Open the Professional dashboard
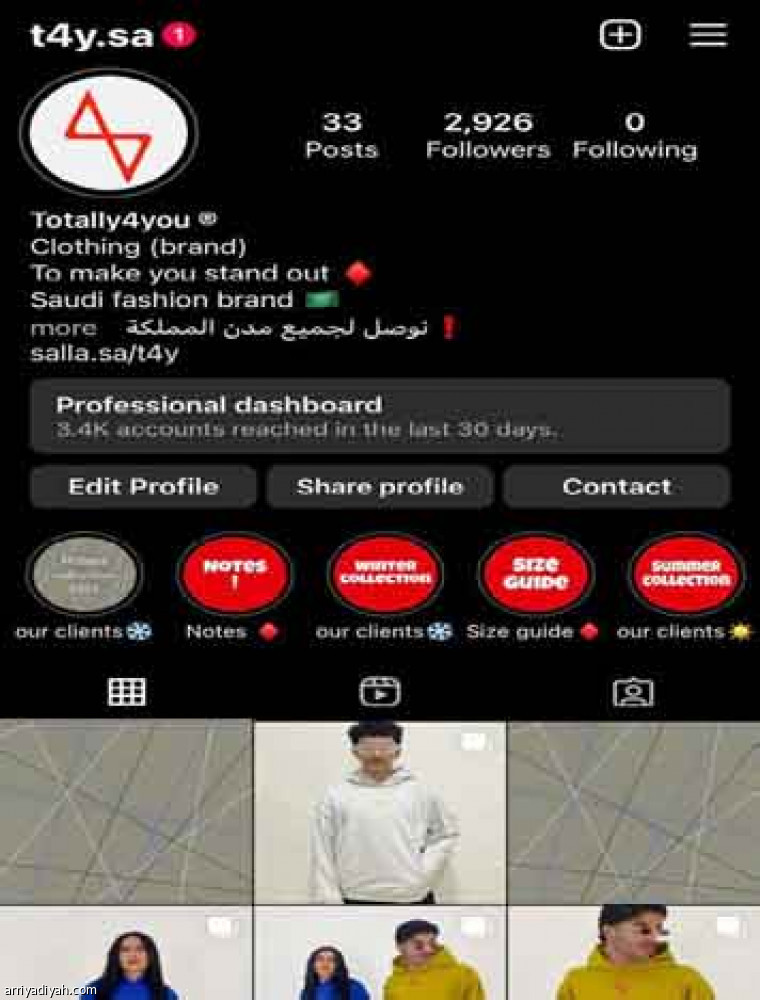This screenshot has height=1000, width=760. pyautogui.click(x=379, y=417)
